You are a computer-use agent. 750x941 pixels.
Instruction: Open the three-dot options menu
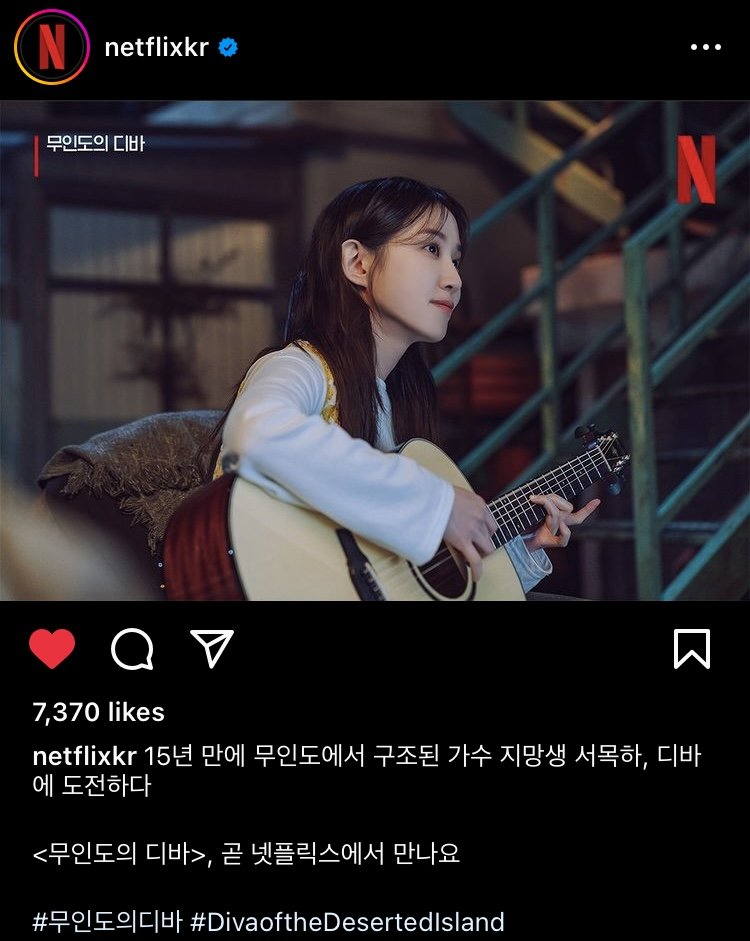(705, 47)
